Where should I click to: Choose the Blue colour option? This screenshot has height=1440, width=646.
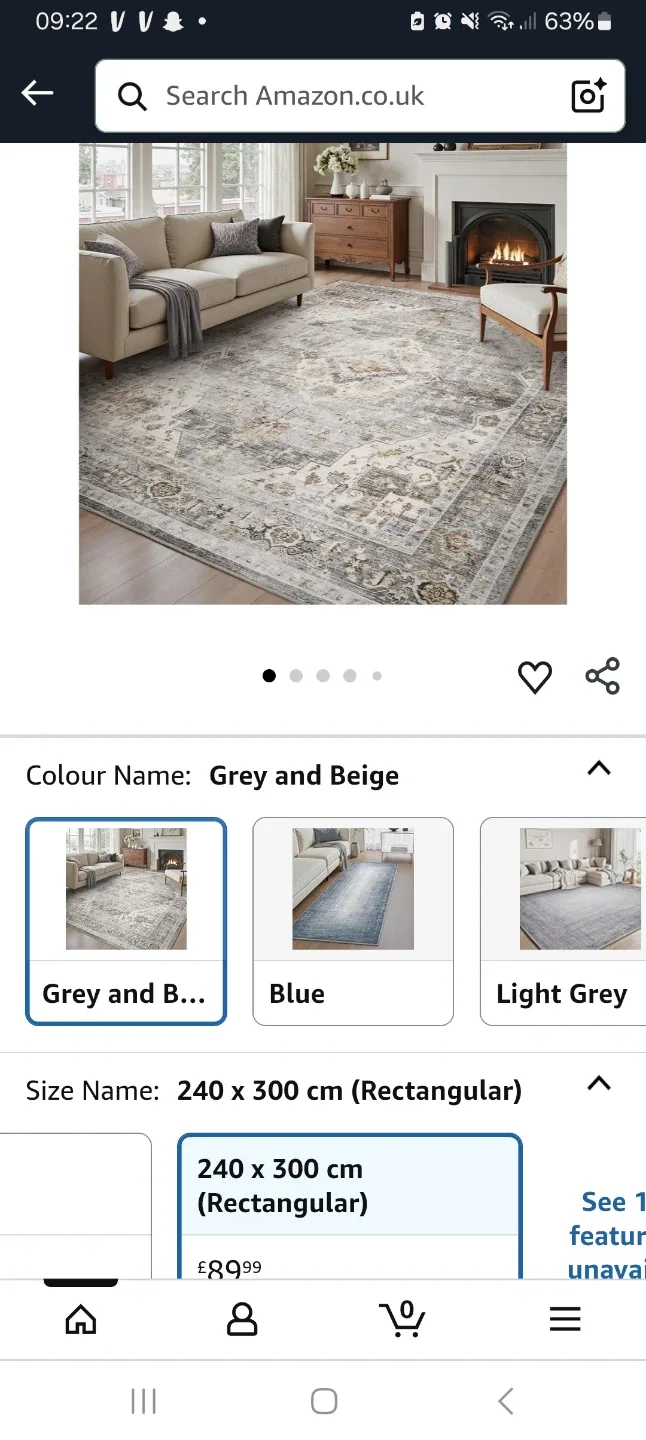[x=352, y=921]
